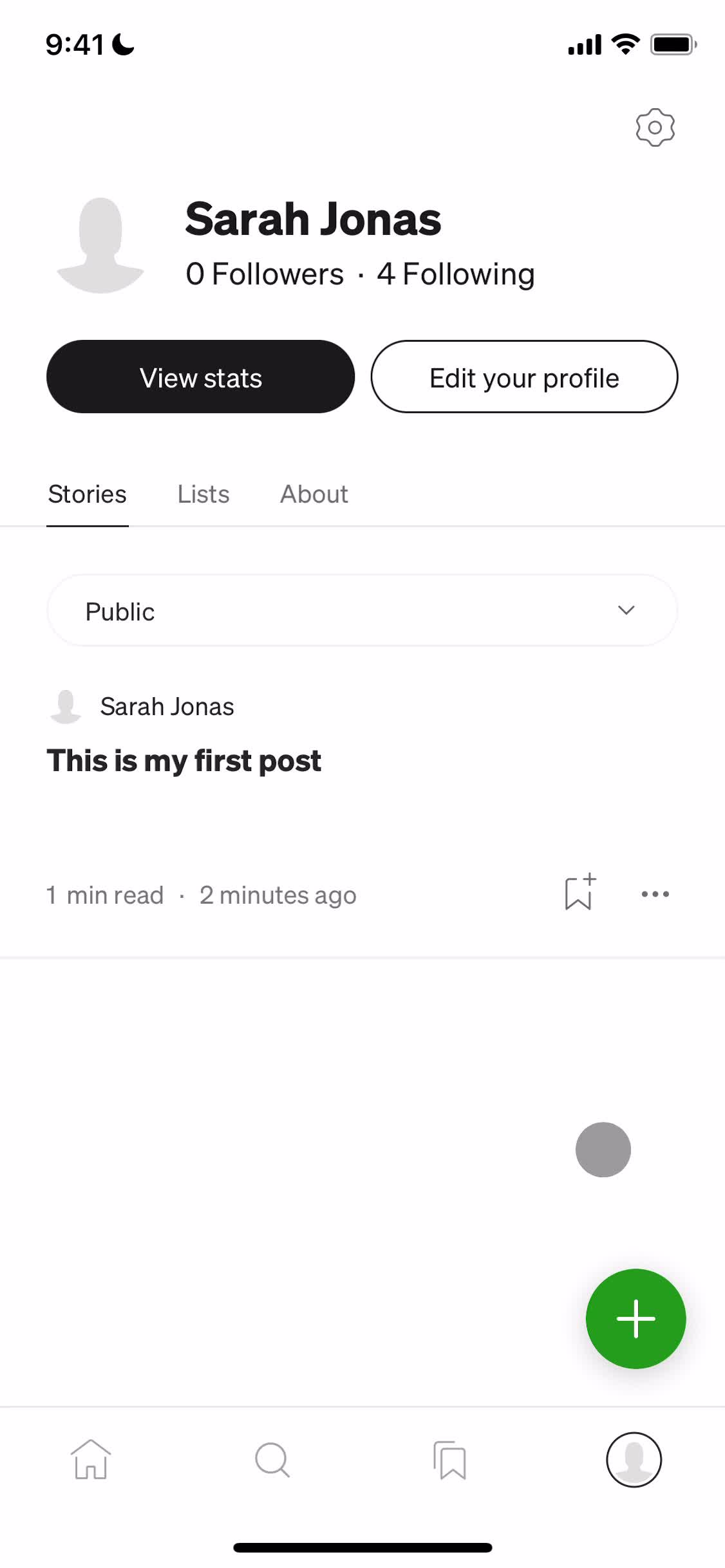
Task: Tap View stats
Action: click(200, 377)
